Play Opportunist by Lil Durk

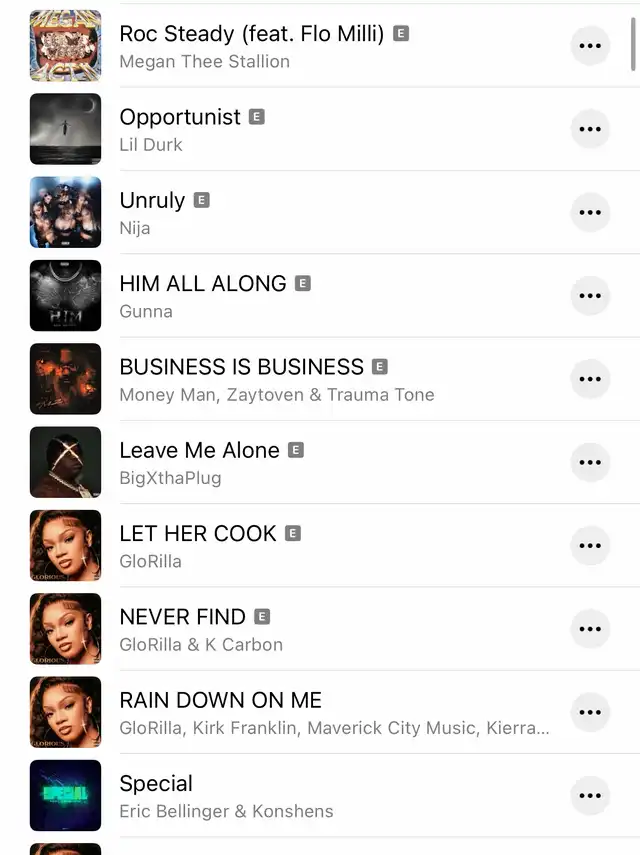180,117
